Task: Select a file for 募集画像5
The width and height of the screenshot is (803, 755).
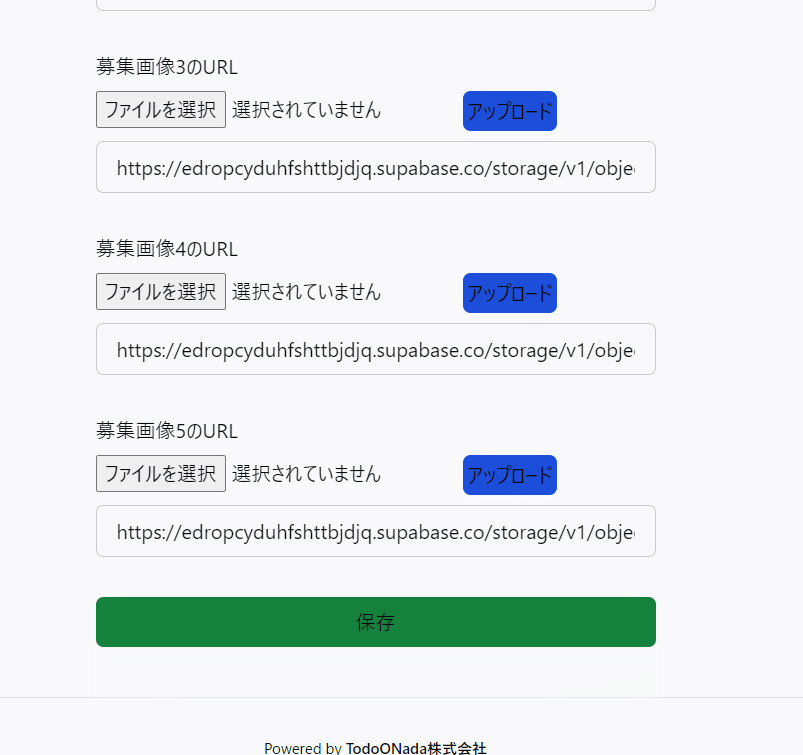Action: pyautogui.click(x=161, y=474)
